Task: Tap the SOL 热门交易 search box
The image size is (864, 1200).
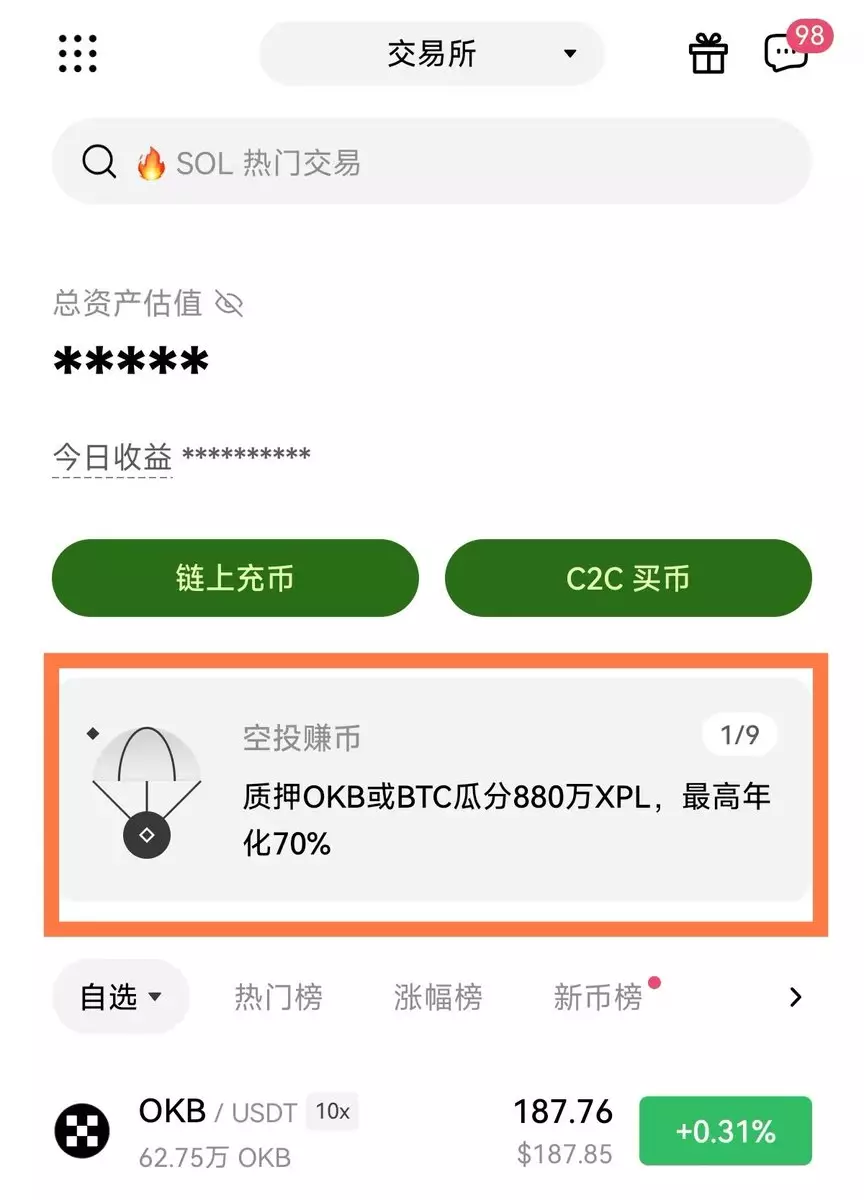Action: (431, 162)
